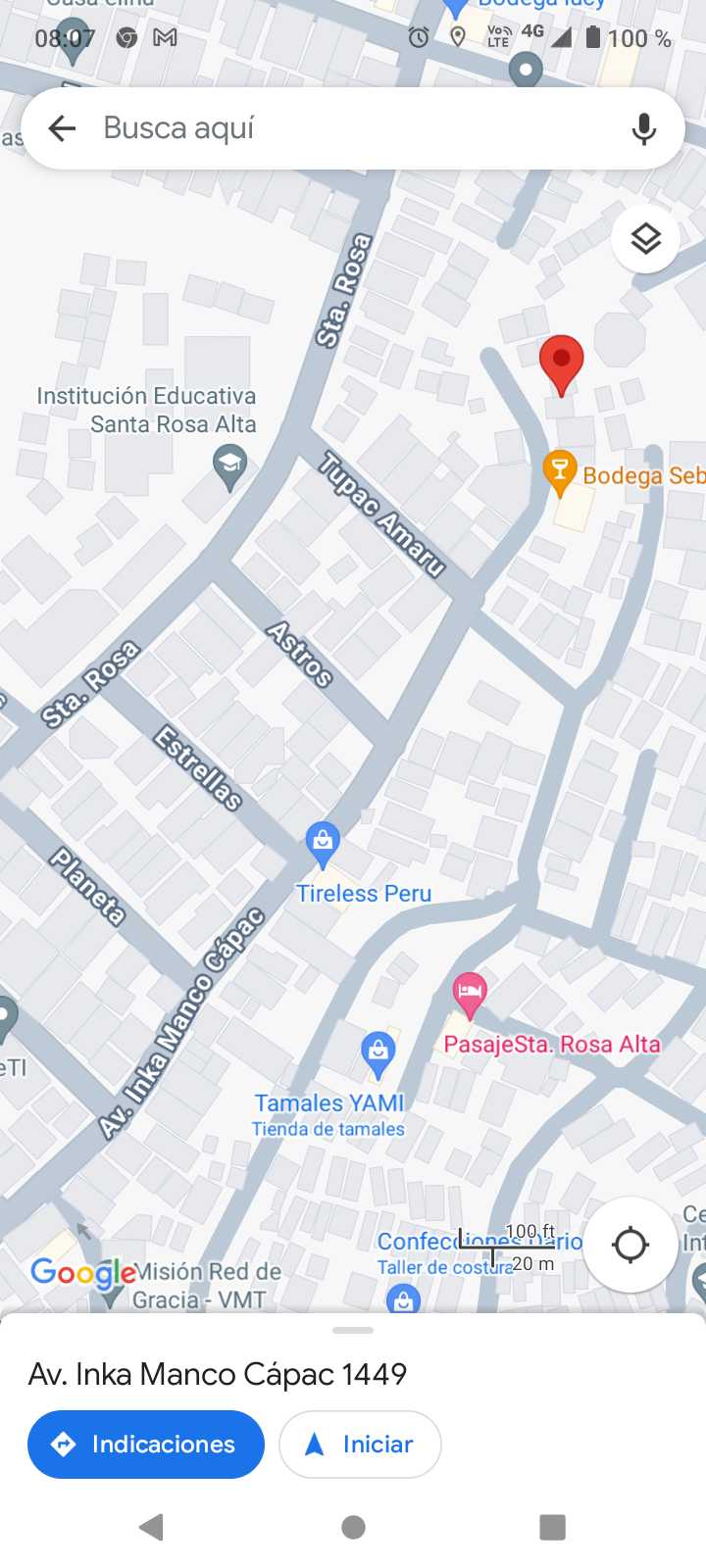Select the red dropped pin
Screen dimensions: 706x1568
pos(562,363)
